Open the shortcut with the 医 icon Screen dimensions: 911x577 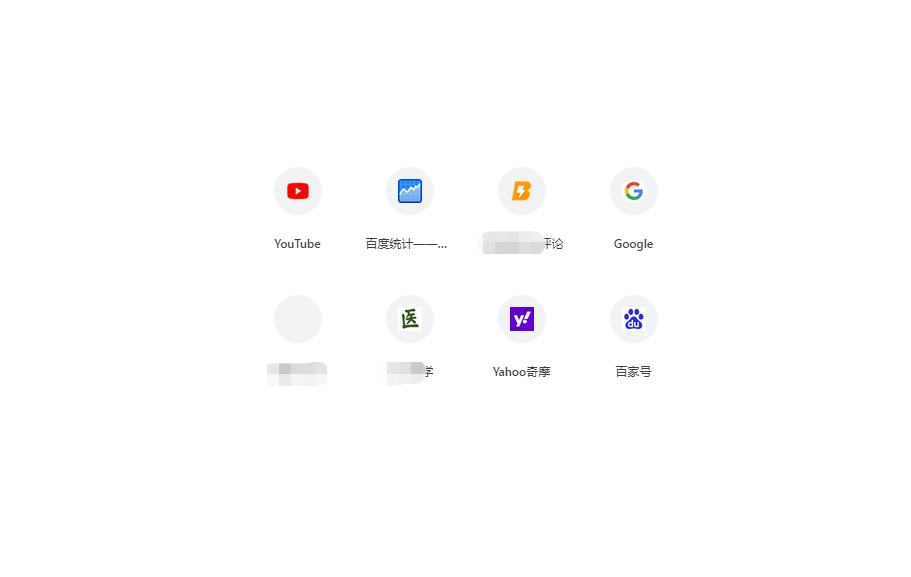coord(410,319)
